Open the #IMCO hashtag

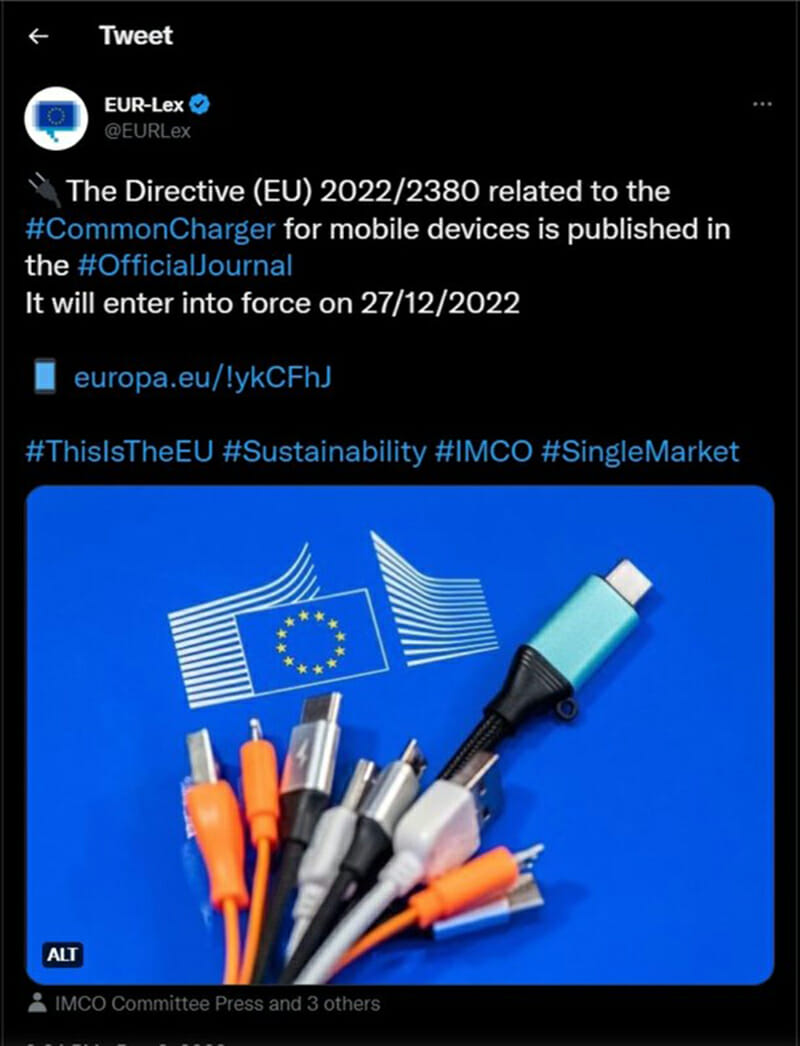483,451
